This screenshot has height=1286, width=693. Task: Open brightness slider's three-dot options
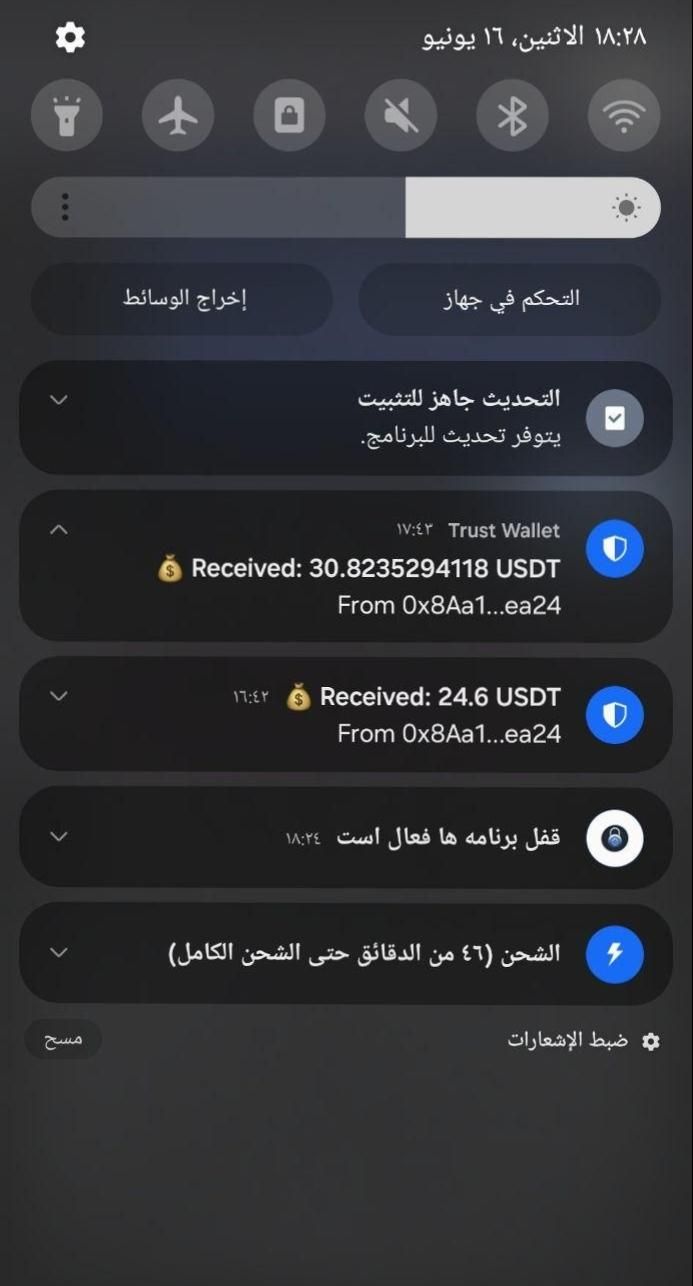(x=65, y=207)
